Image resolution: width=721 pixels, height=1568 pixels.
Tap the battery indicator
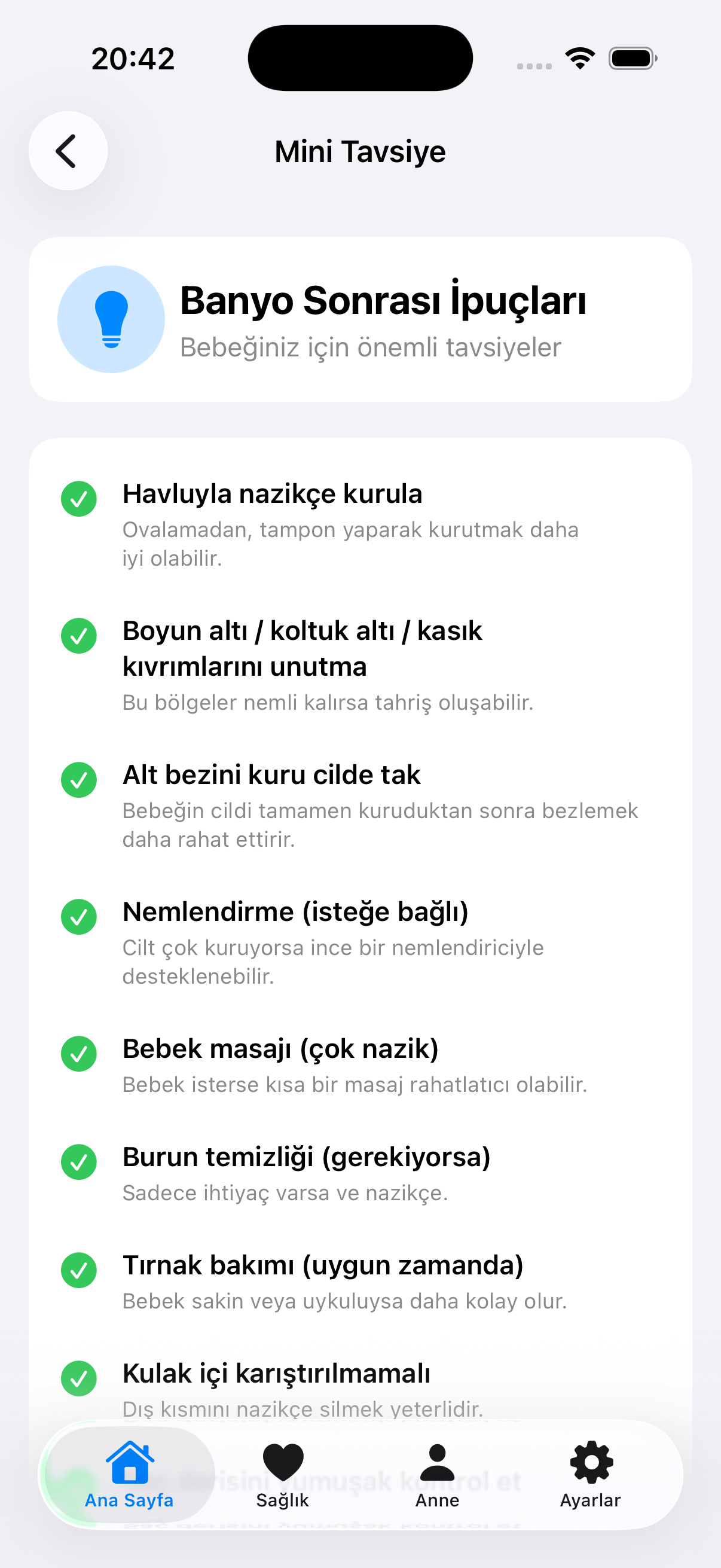631,57
